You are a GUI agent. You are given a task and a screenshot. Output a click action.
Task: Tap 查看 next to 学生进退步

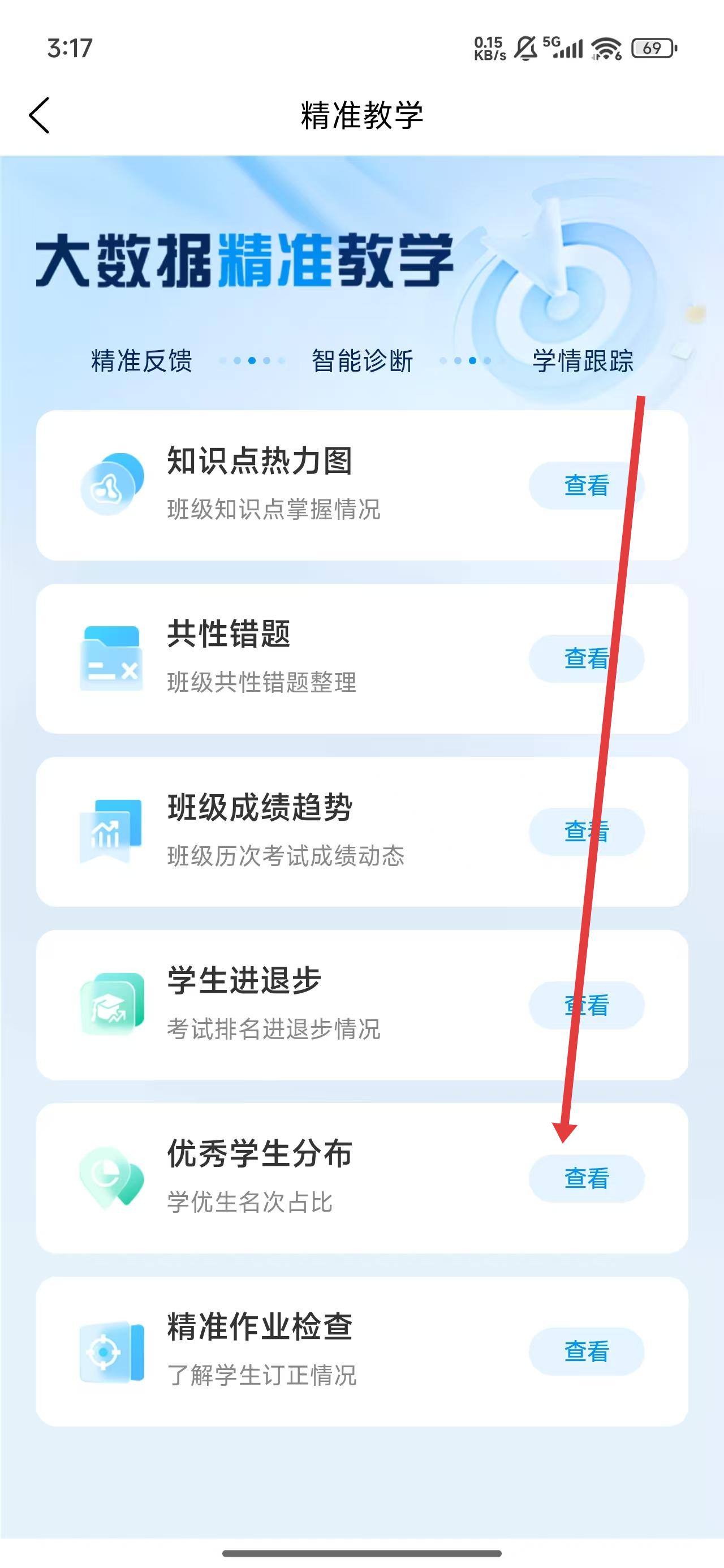[586, 1005]
